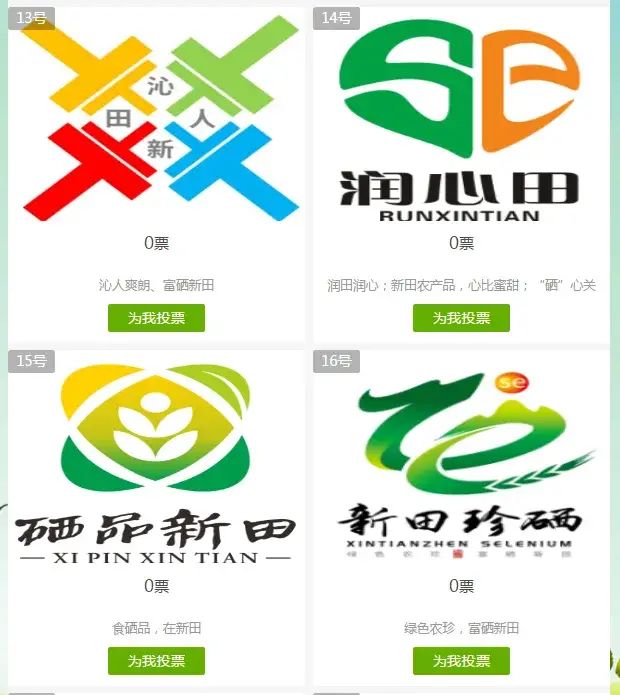Open the 14号 润心田 logo image
Screen dimensions: 620x695
point(461,120)
